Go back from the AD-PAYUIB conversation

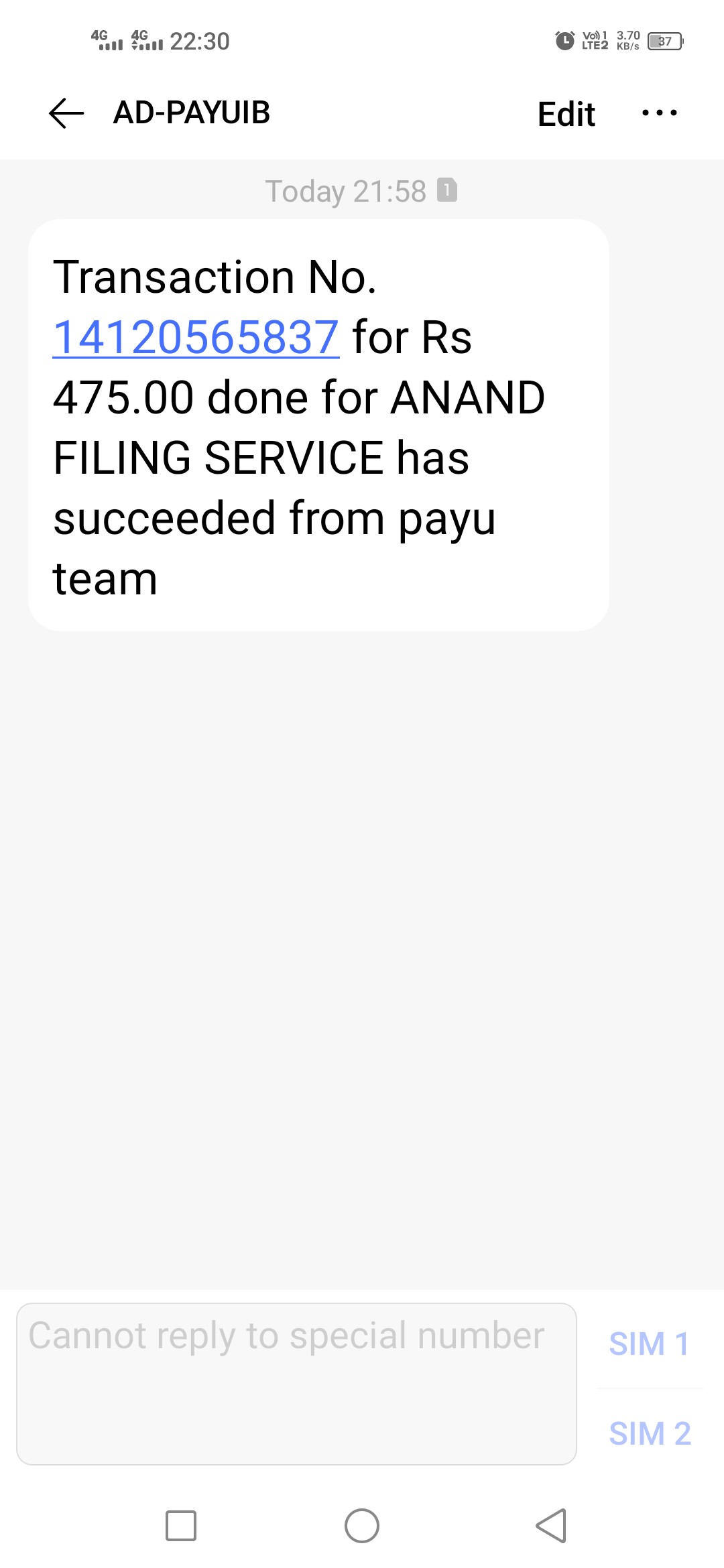click(x=66, y=113)
